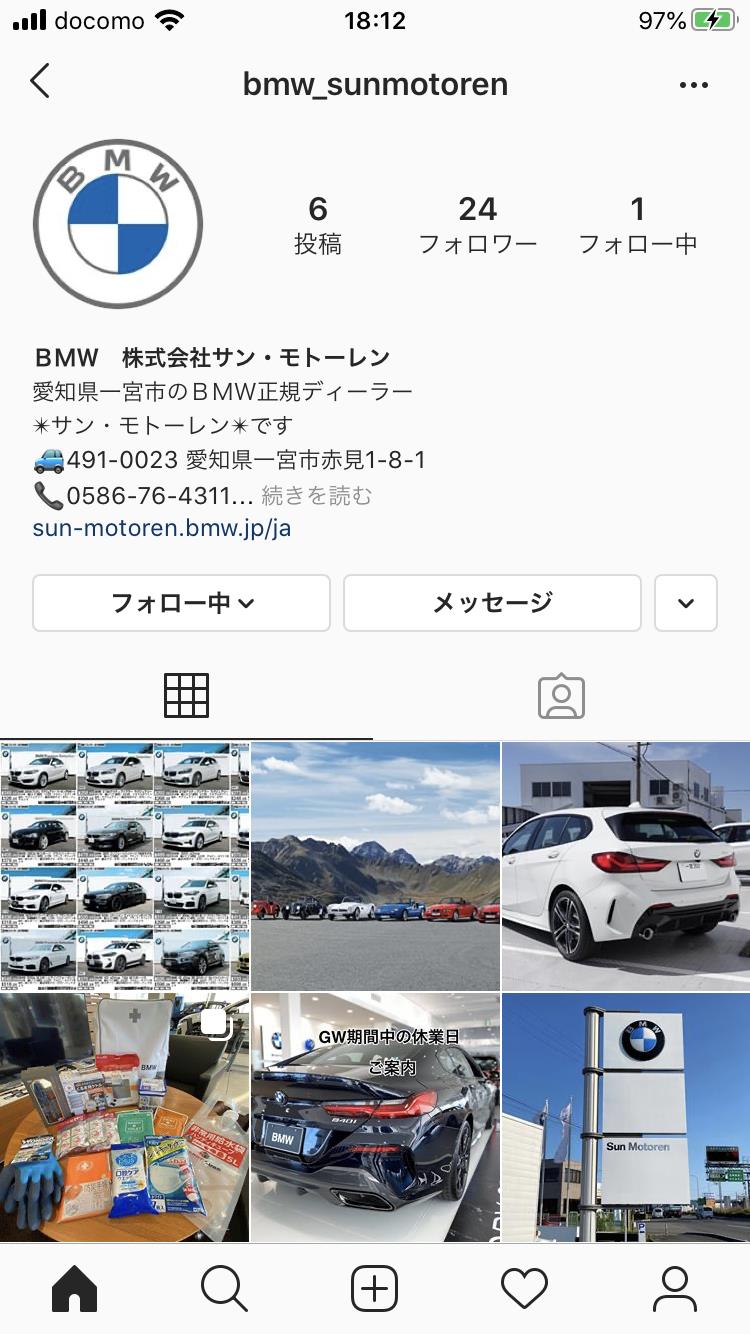Open the following list showing 1
The height and width of the screenshot is (1334, 750).
(637, 224)
